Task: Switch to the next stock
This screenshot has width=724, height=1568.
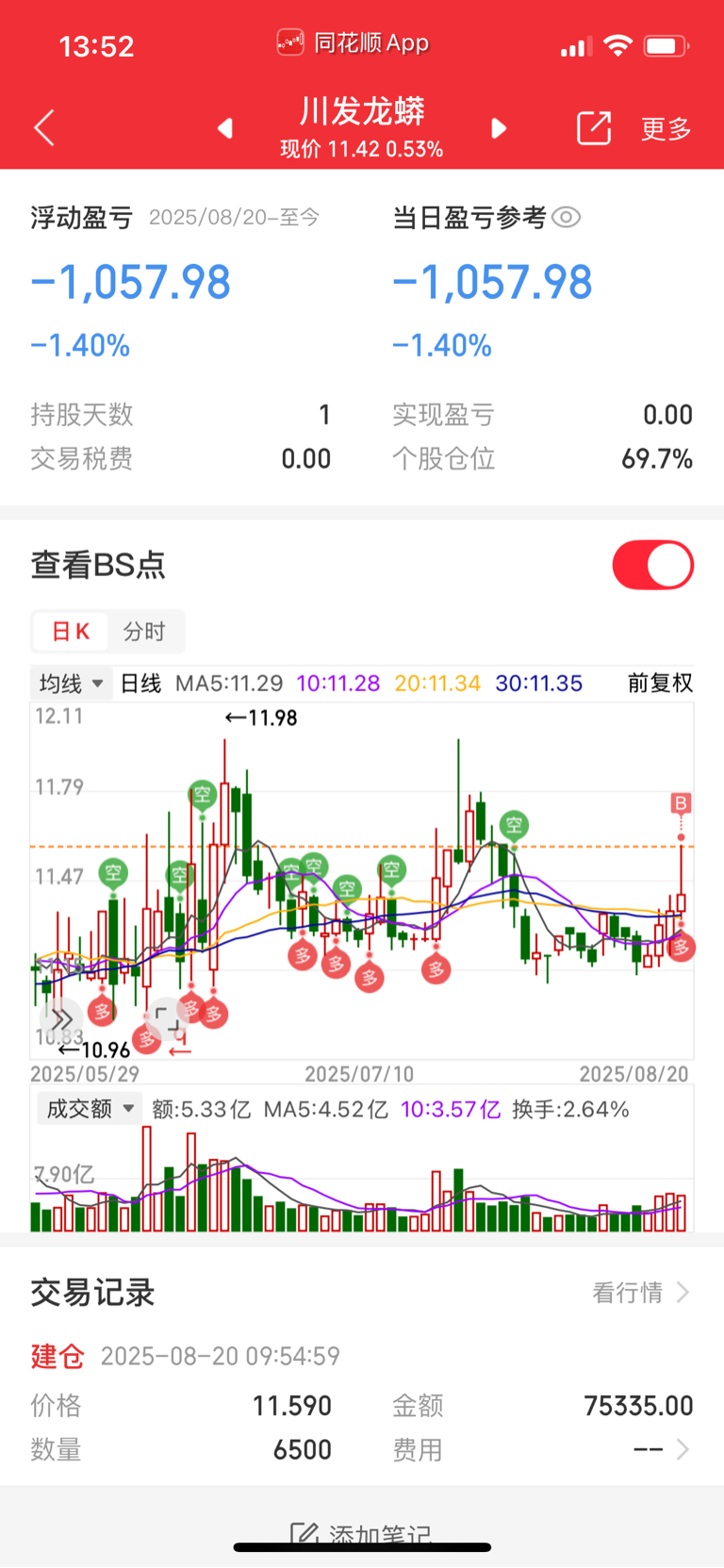Action: tap(499, 127)
